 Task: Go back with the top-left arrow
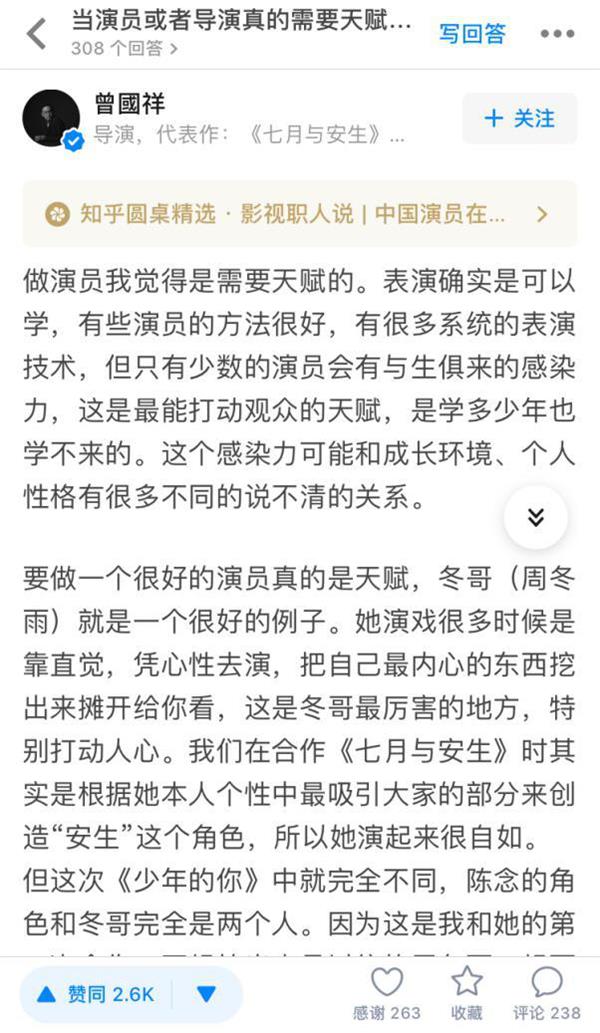[x=36, y=33]
